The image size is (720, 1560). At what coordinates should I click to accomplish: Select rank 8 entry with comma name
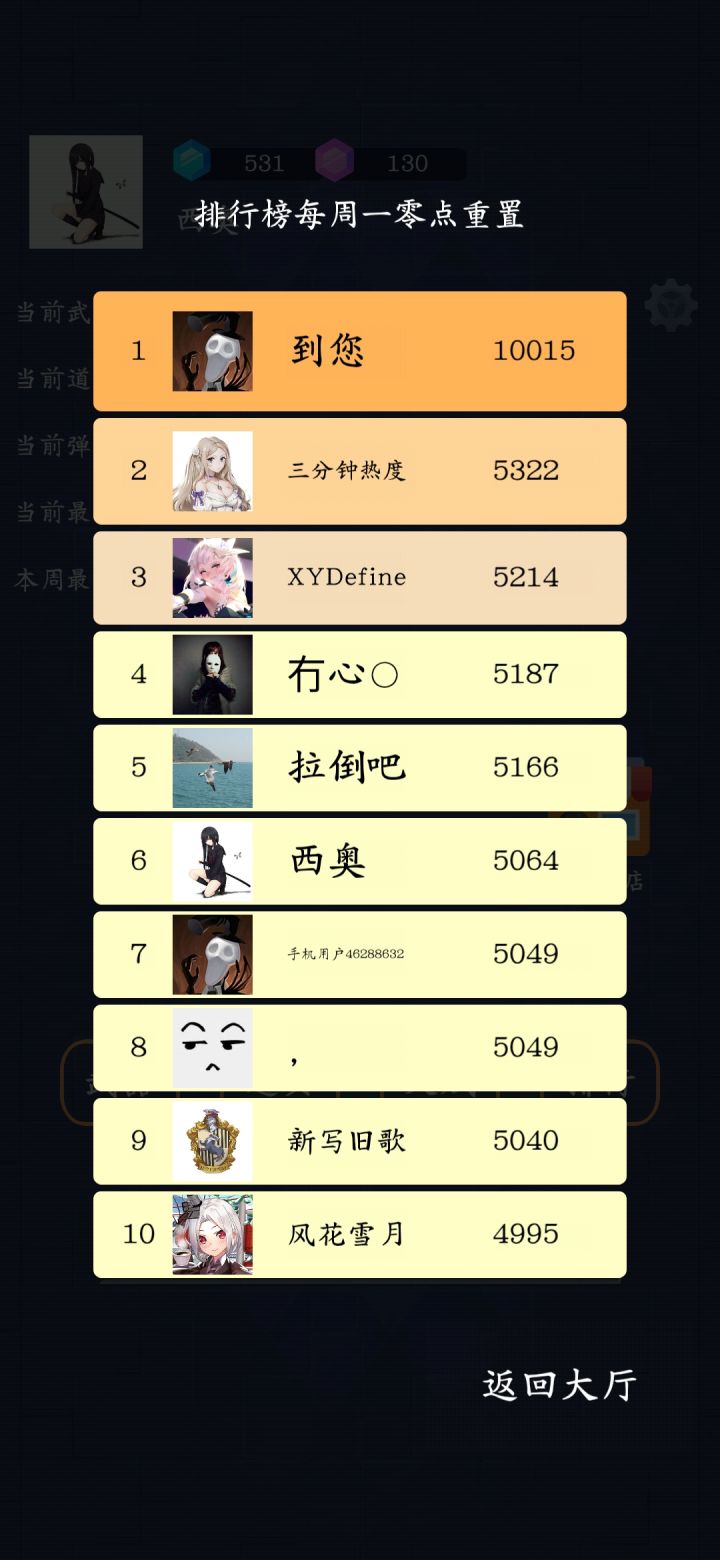coord(360,1047)
